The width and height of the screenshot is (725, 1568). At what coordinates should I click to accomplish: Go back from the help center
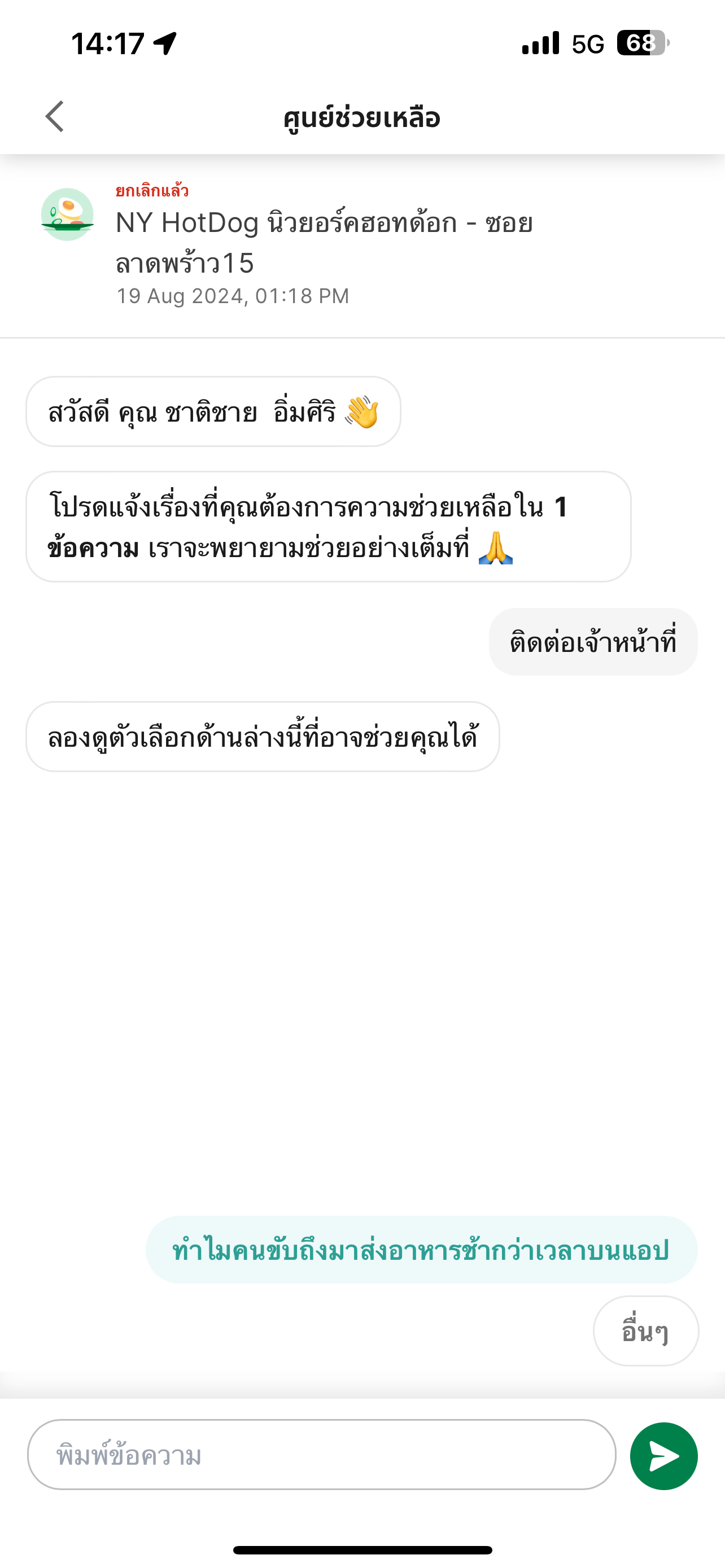[55, 116]
